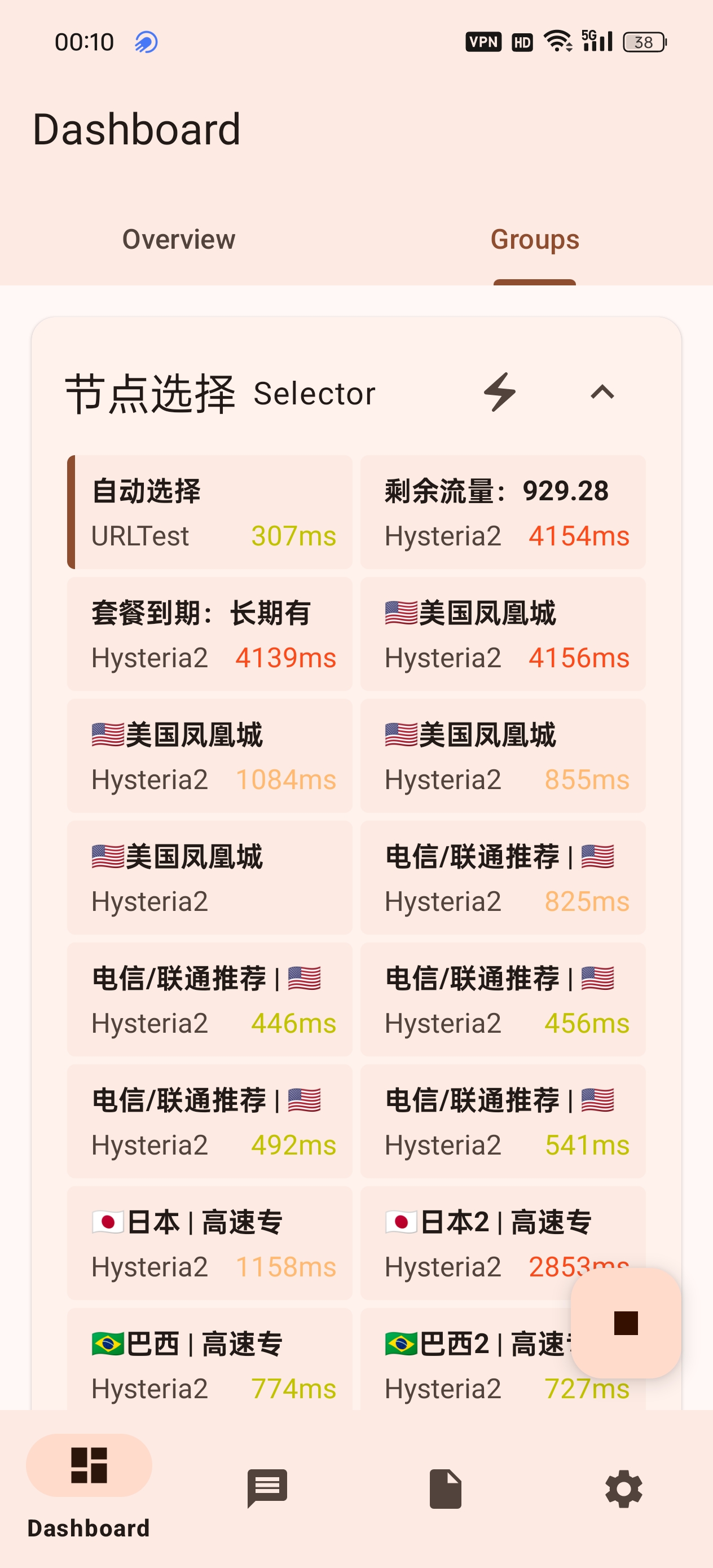Switch to the Overview tab
This screenshot has height=1568, width=713.
[178, 239]
